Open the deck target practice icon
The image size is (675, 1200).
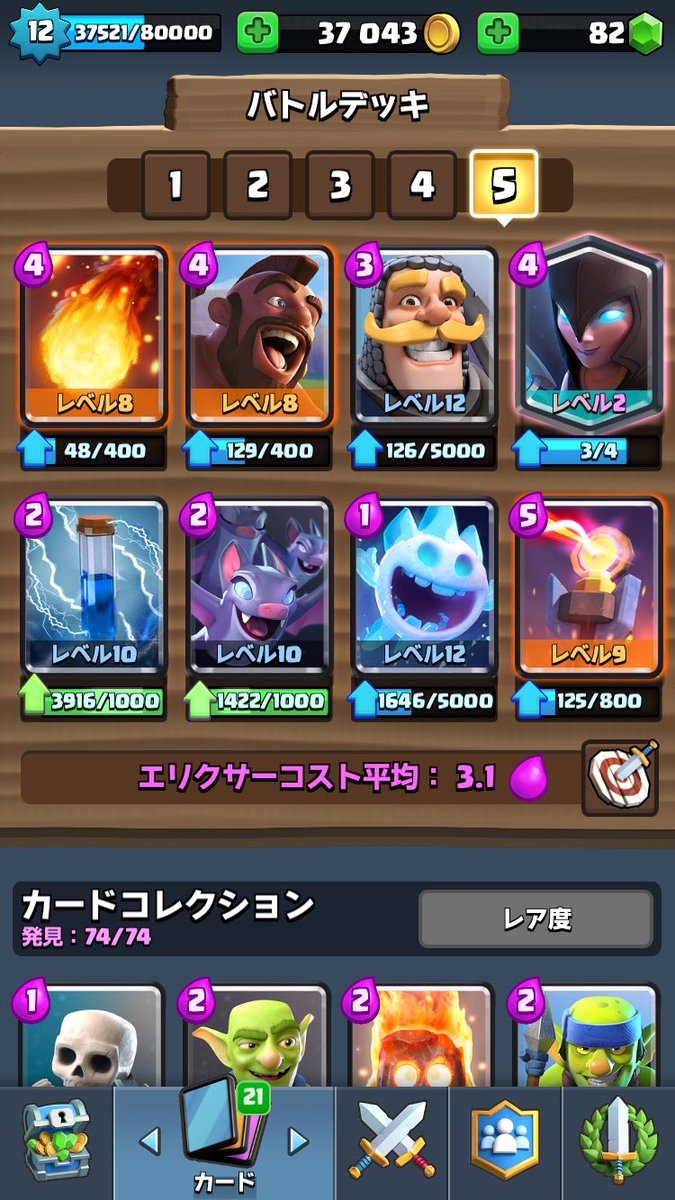[x=620, y=777]
